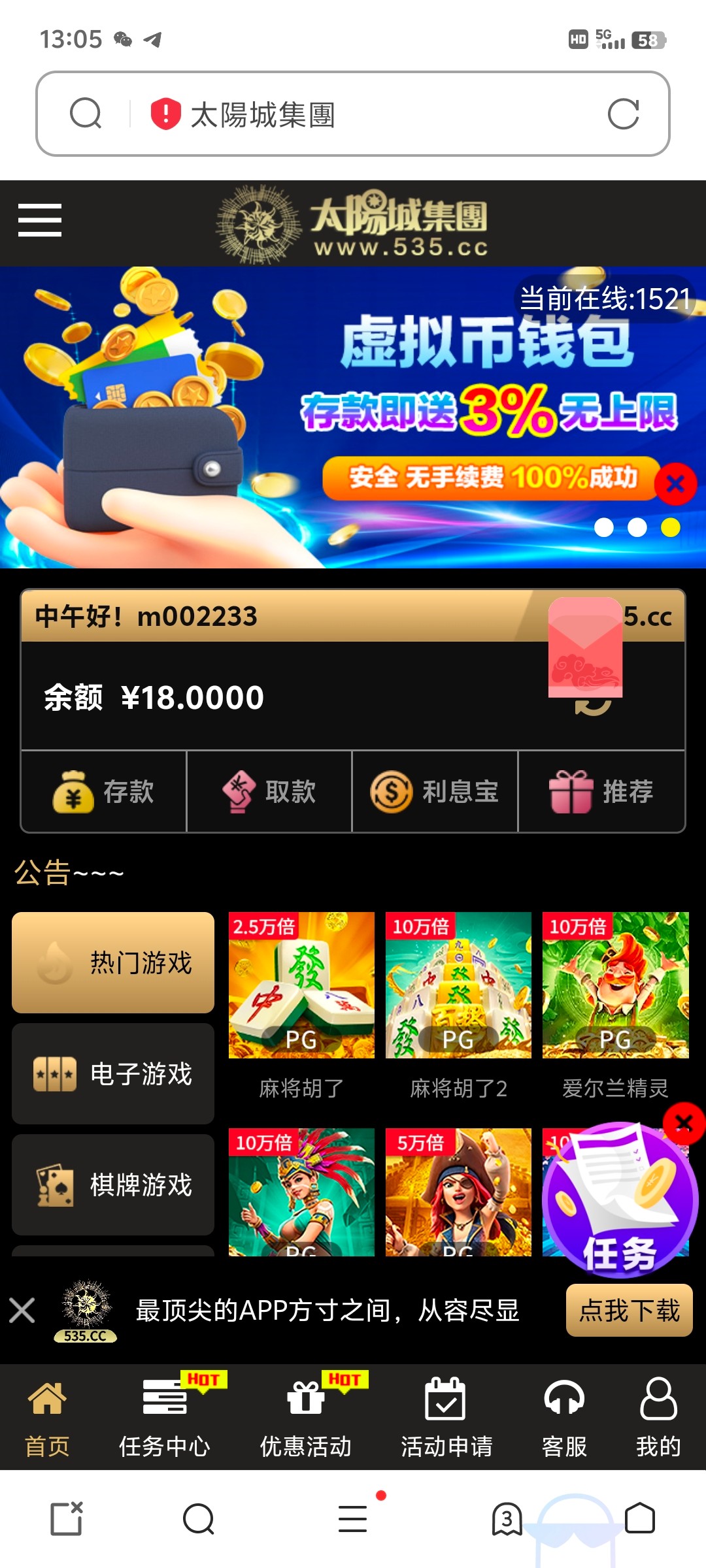Image resolution: width=706 pixels, height=1568 pixels.
Task: Switch to 任务中心 tab
Action: pos(165,1418)
